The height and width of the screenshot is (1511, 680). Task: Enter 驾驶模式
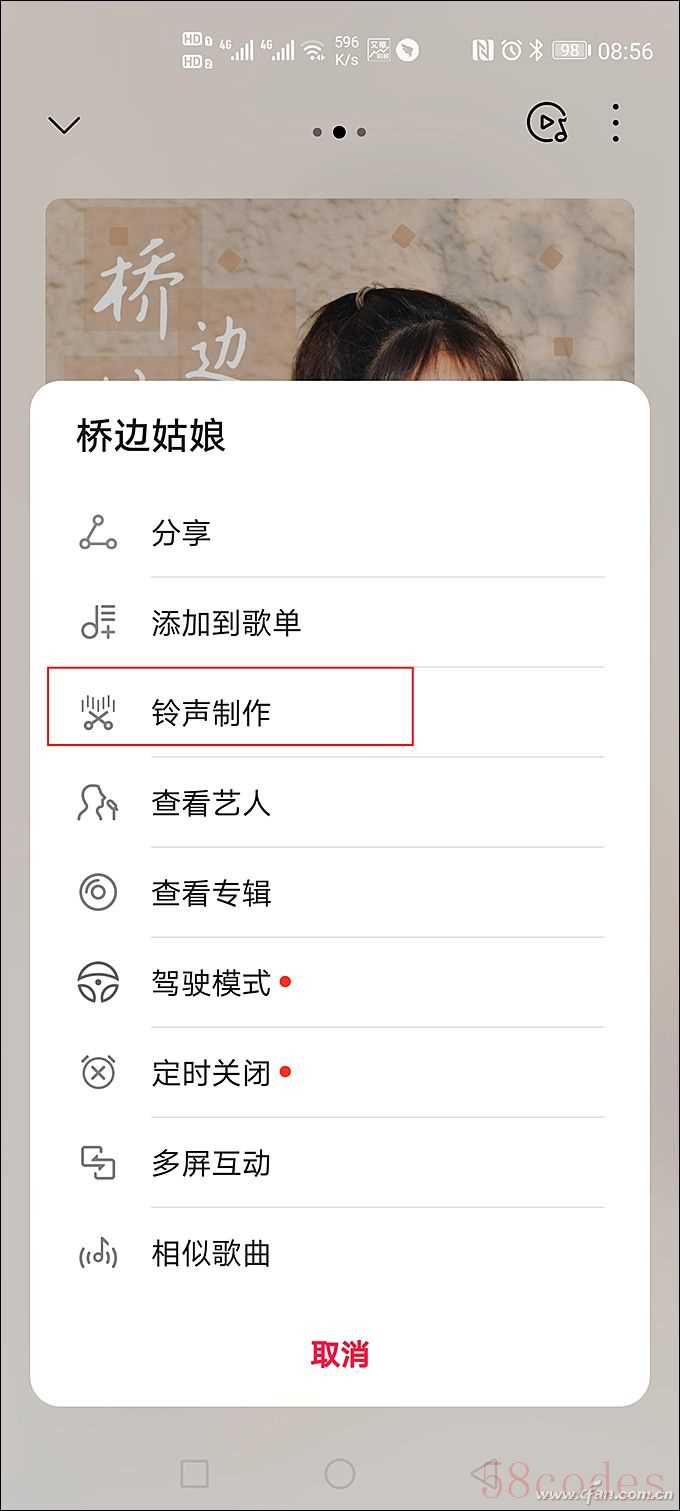[340, 983]
